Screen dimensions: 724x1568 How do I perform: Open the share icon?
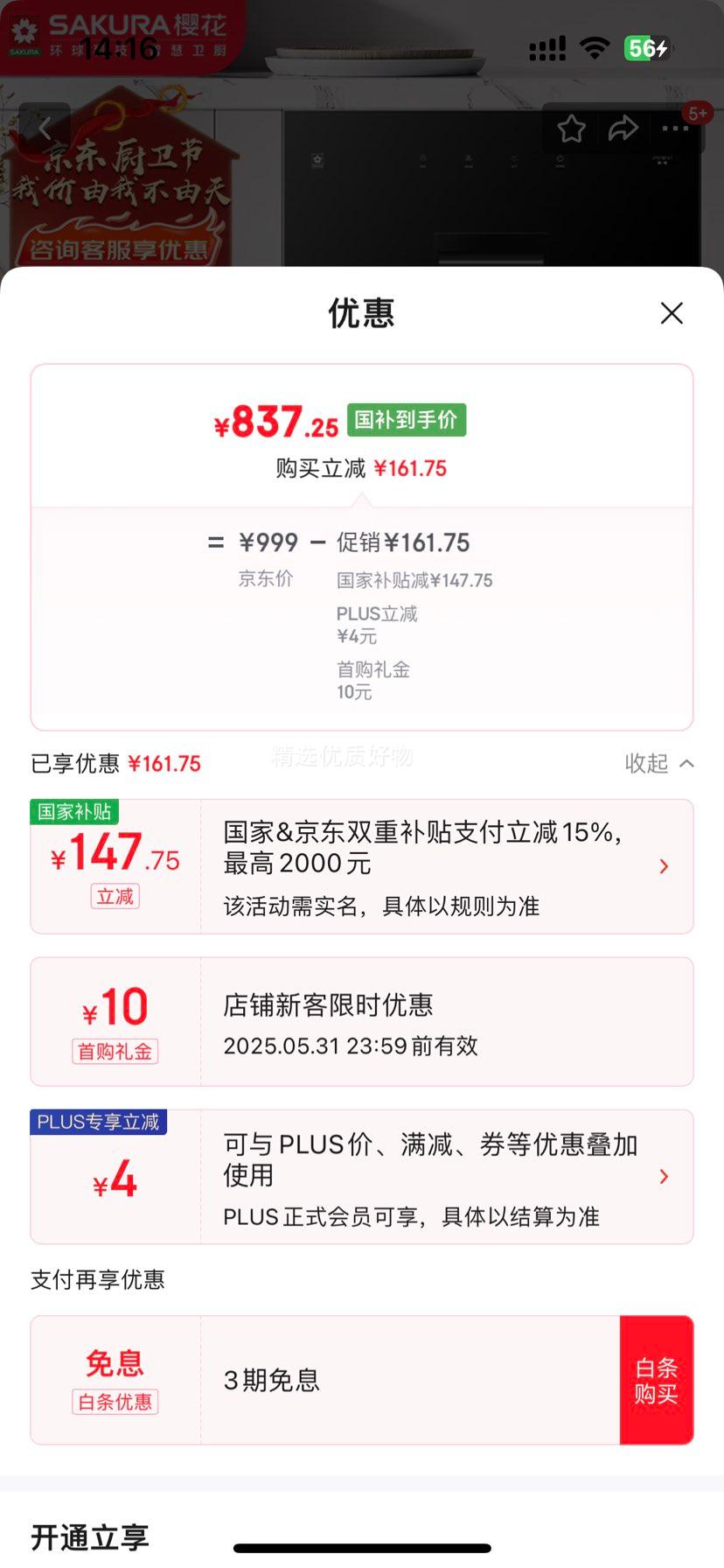623,128
